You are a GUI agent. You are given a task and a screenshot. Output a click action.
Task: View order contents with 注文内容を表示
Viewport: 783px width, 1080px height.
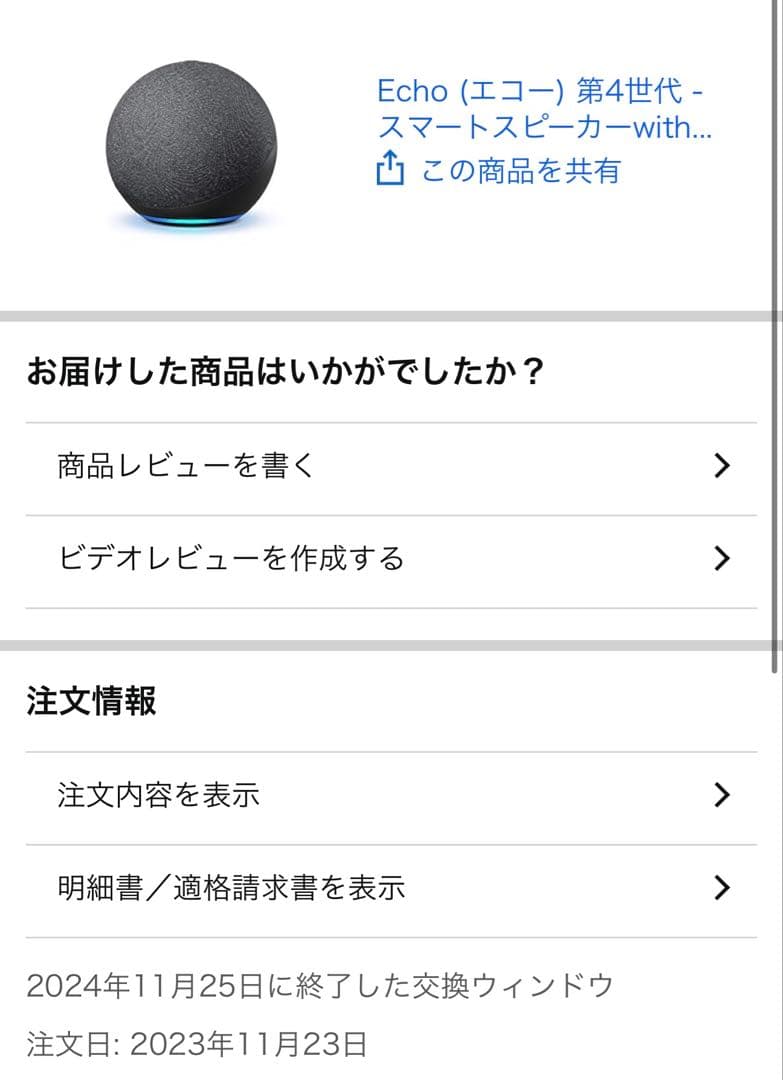point(159,793)
